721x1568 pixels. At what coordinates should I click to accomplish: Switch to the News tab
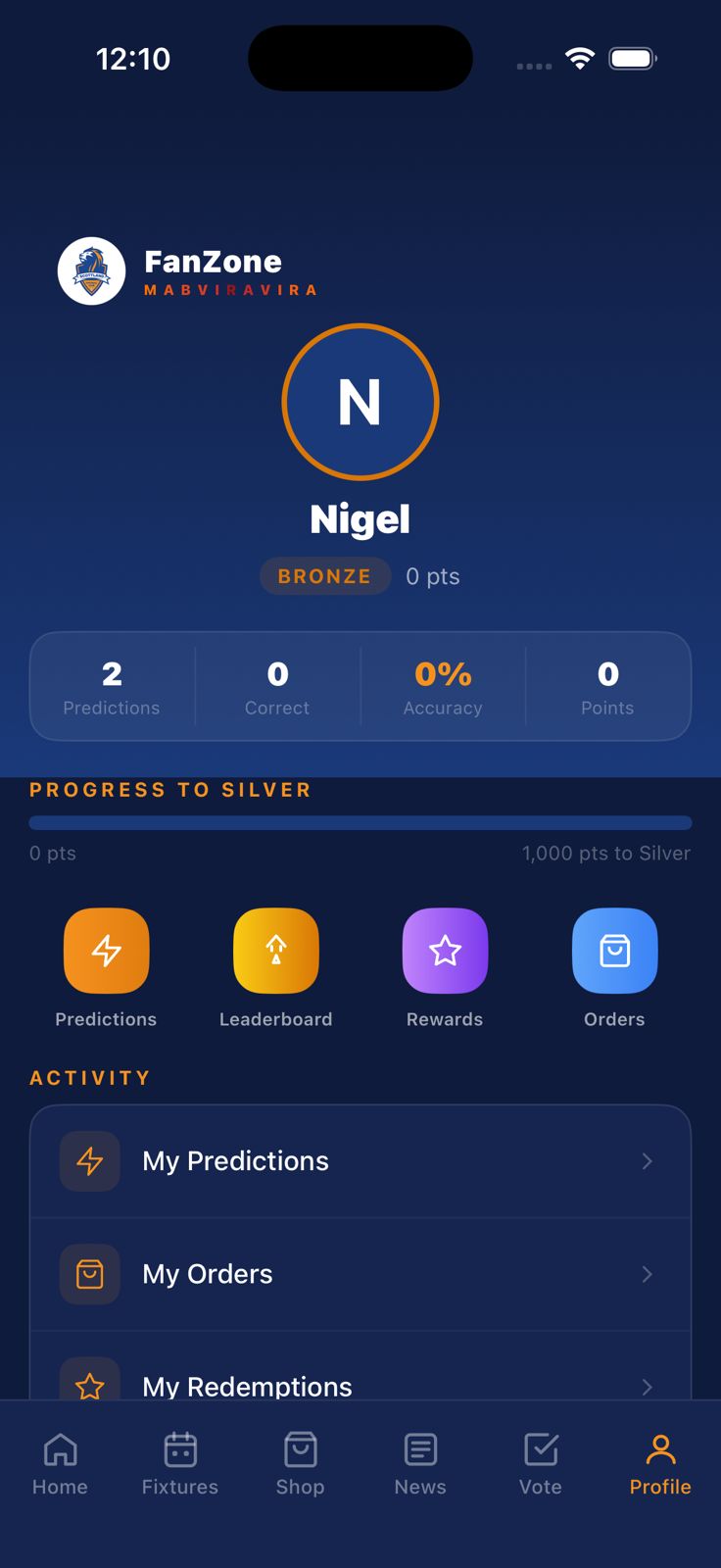tap(420, 1464)
